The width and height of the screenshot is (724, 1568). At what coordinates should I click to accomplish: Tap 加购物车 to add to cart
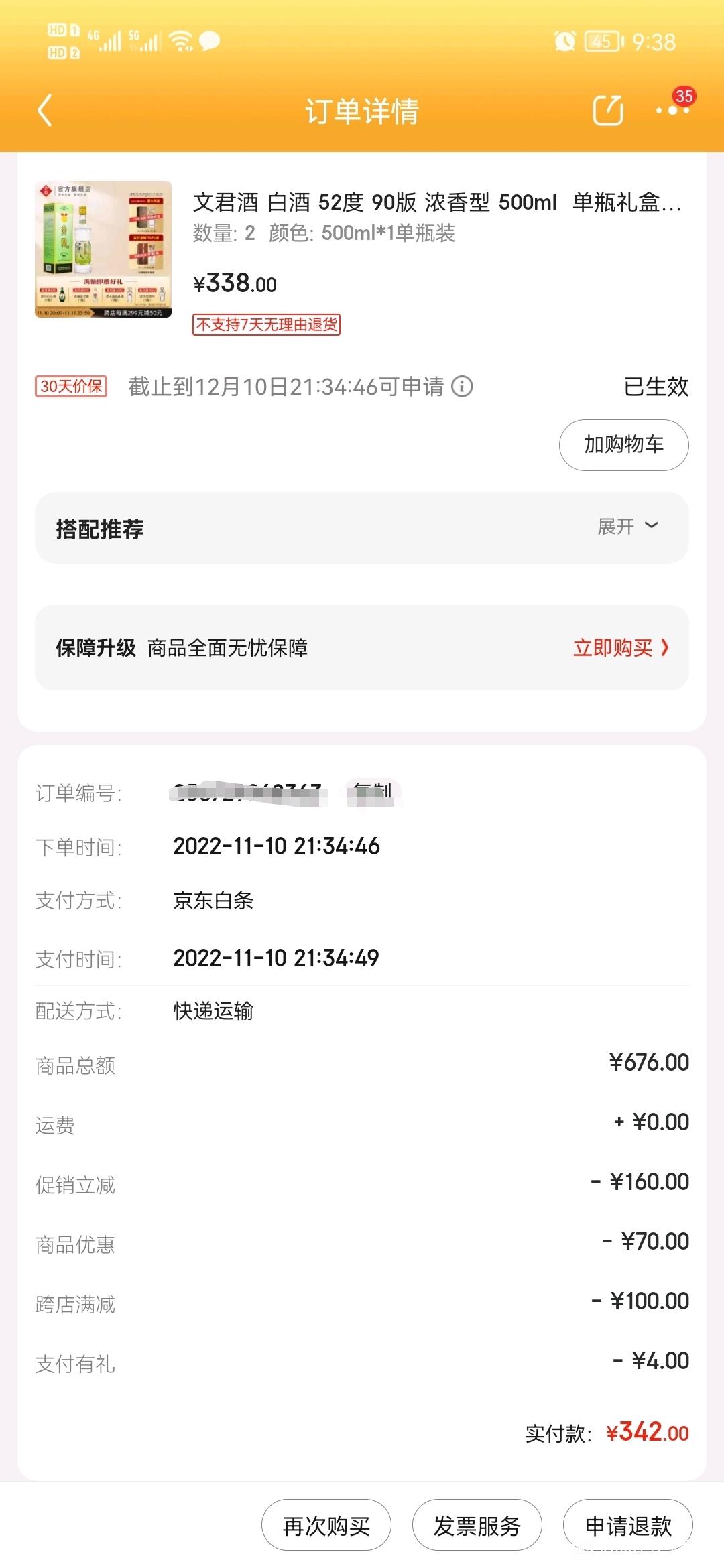(x=623, y=445)
